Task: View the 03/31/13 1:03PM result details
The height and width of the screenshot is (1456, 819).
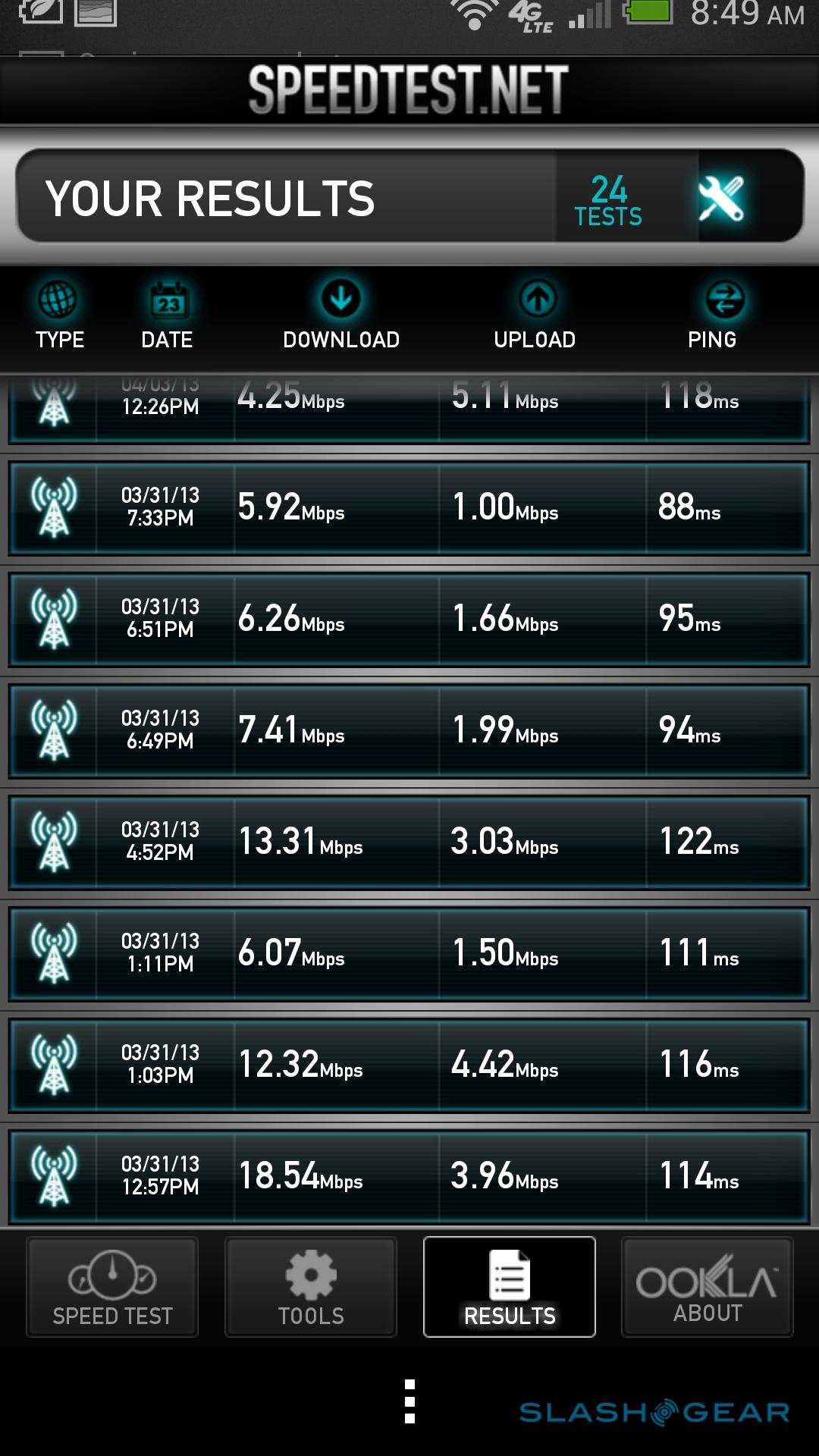Action: click(x=409, y=1065)
